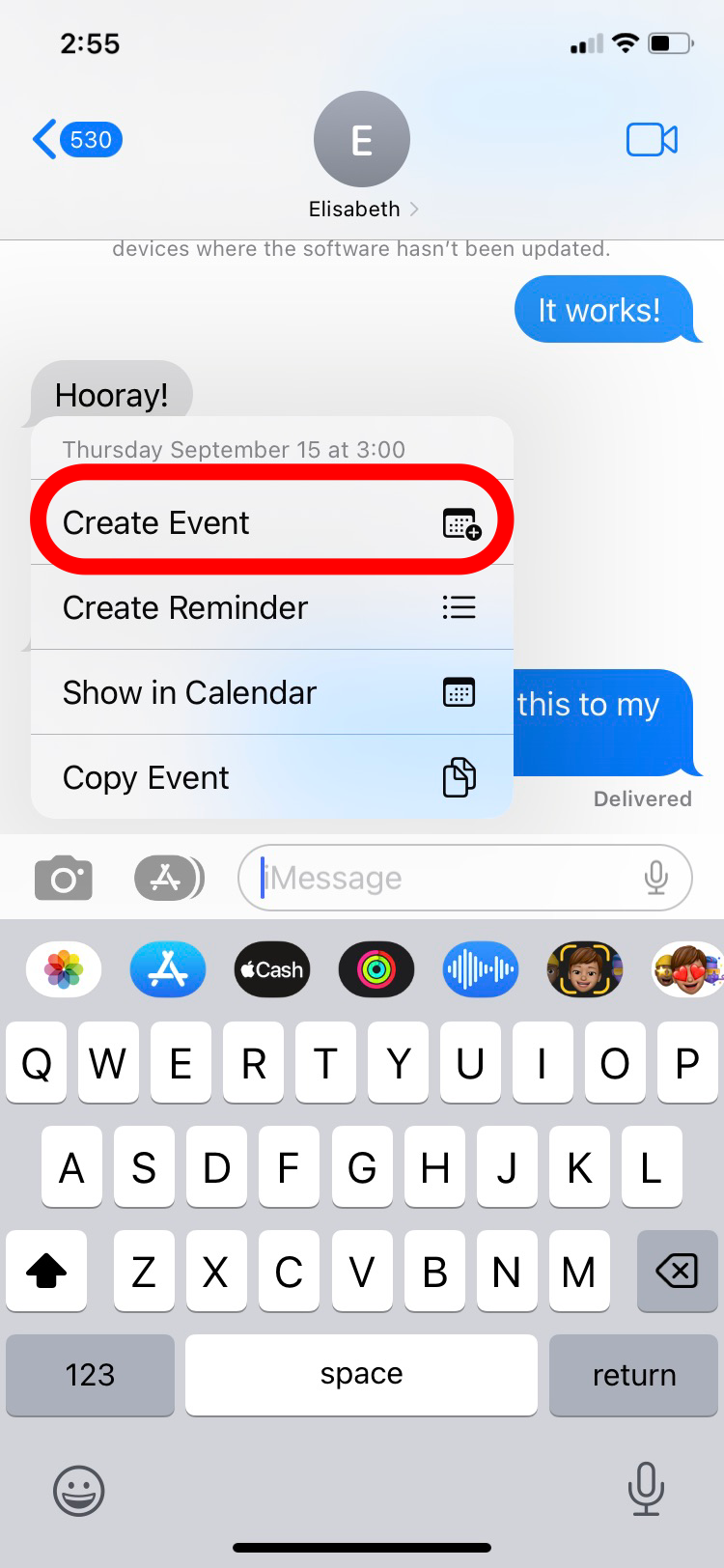The height and width of the screenshot is (1568, 724).
Task: Open the App Store for iMessage
Action: pyautogui.click(x=168, y=969)
